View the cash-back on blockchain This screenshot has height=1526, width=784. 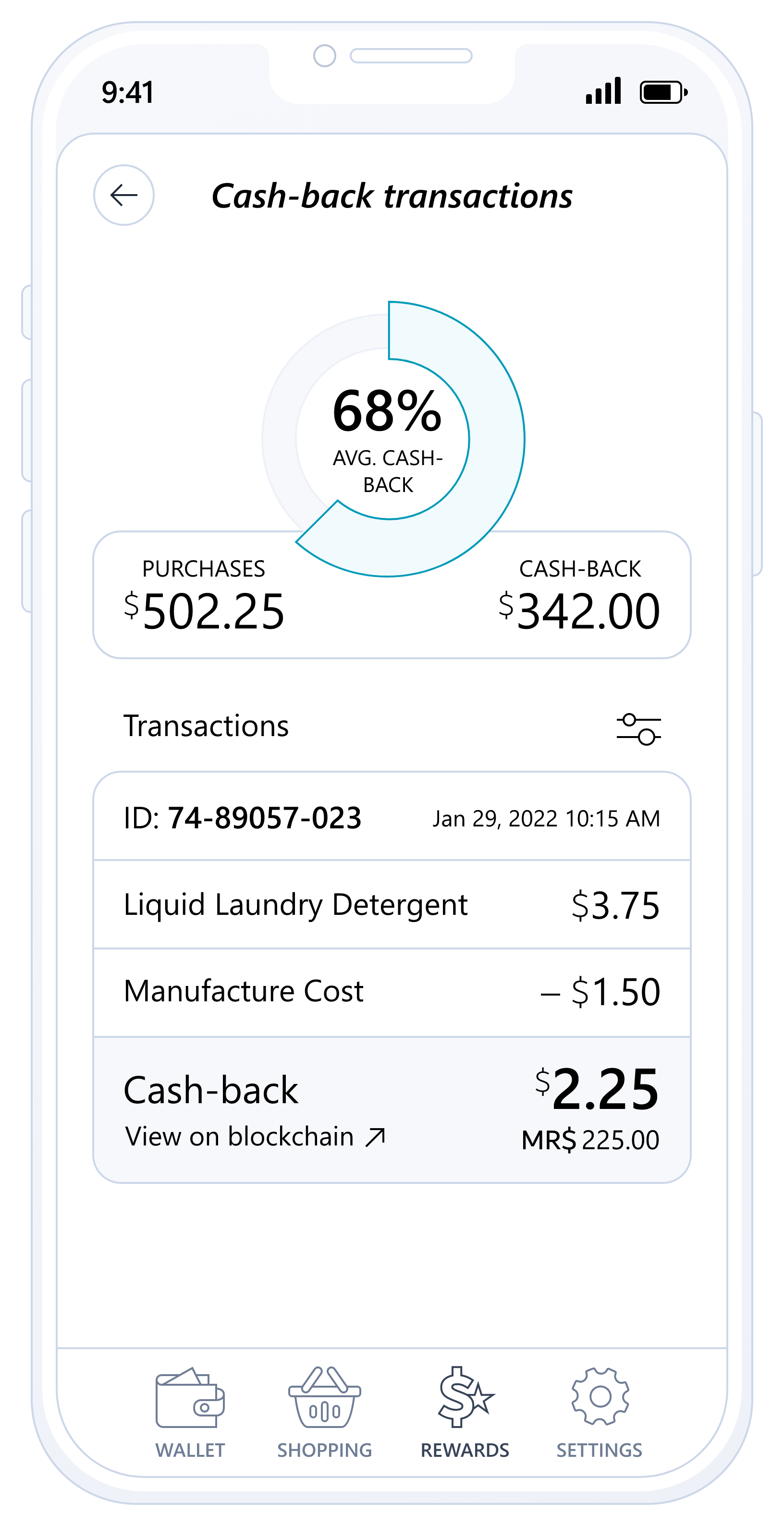coord(255,1137)
